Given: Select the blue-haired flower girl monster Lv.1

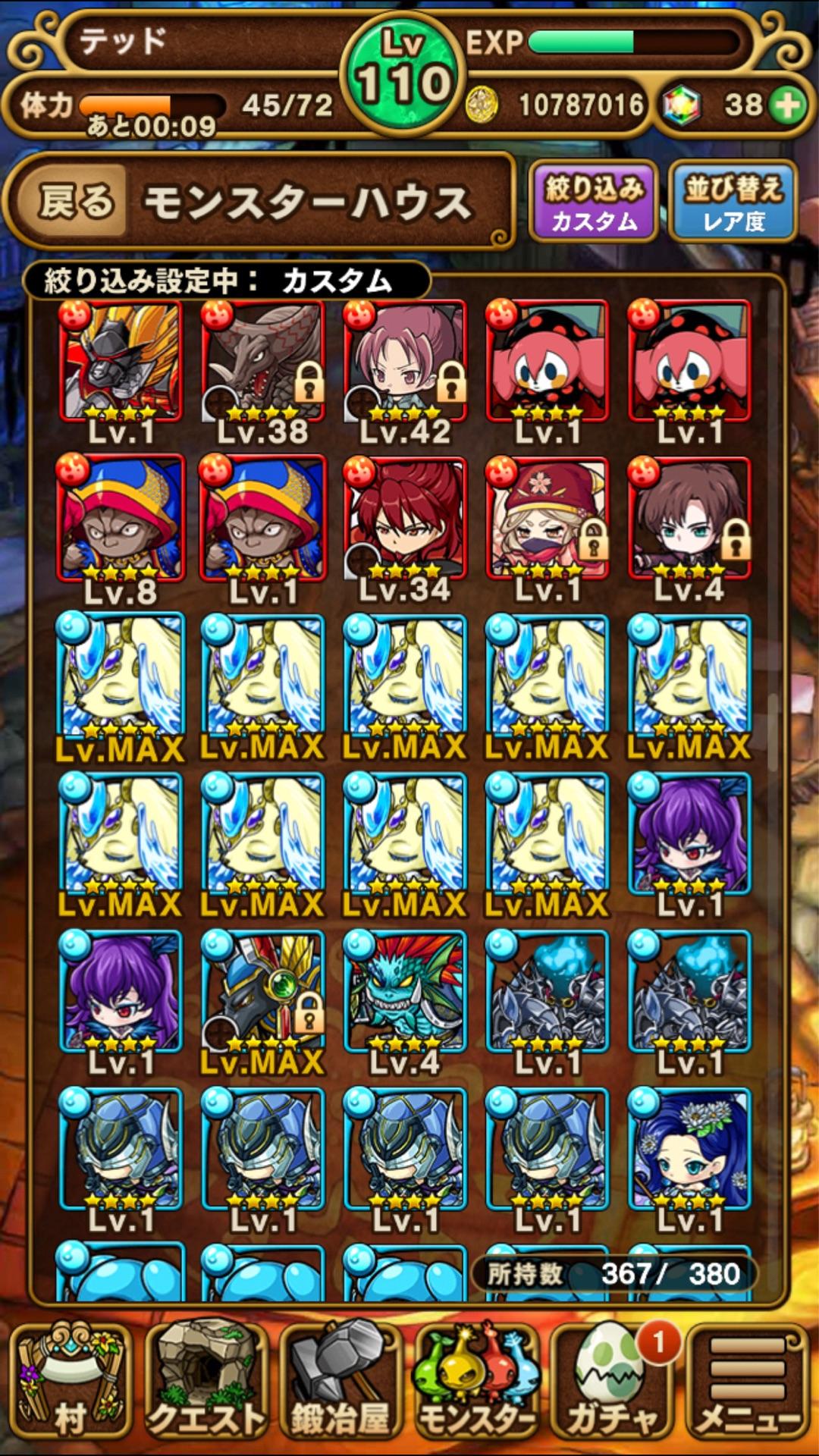Looking at the screenshot, I should pyautogui.click(x=689, y=1160).
